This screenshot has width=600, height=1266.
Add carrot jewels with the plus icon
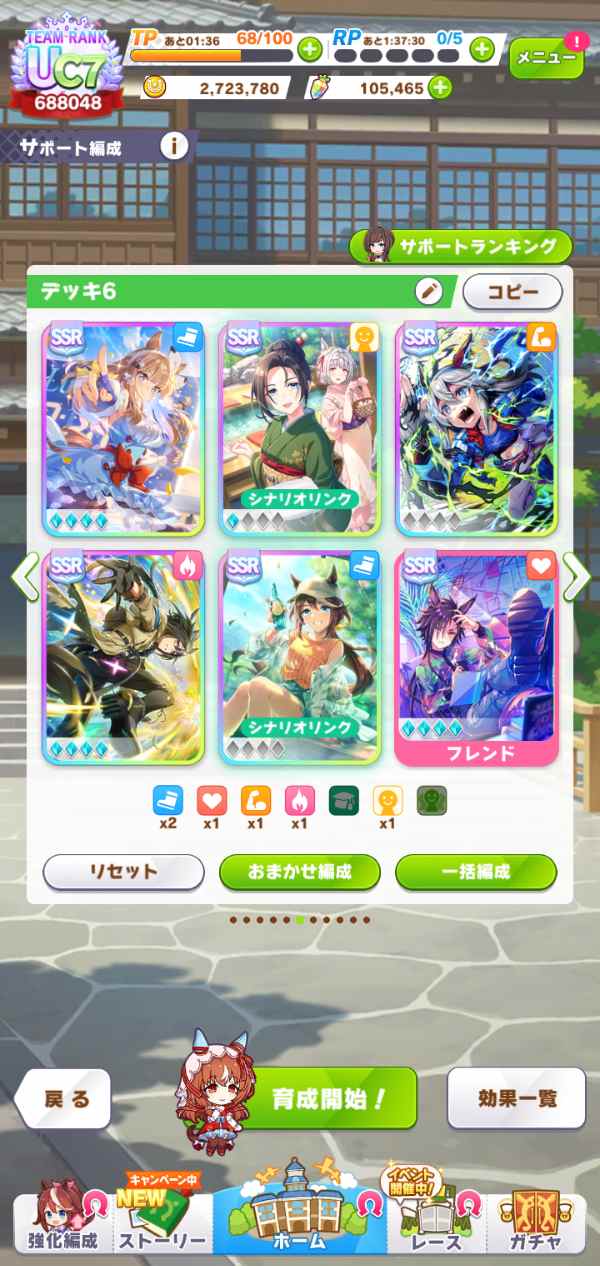click(x=439, y=88)
